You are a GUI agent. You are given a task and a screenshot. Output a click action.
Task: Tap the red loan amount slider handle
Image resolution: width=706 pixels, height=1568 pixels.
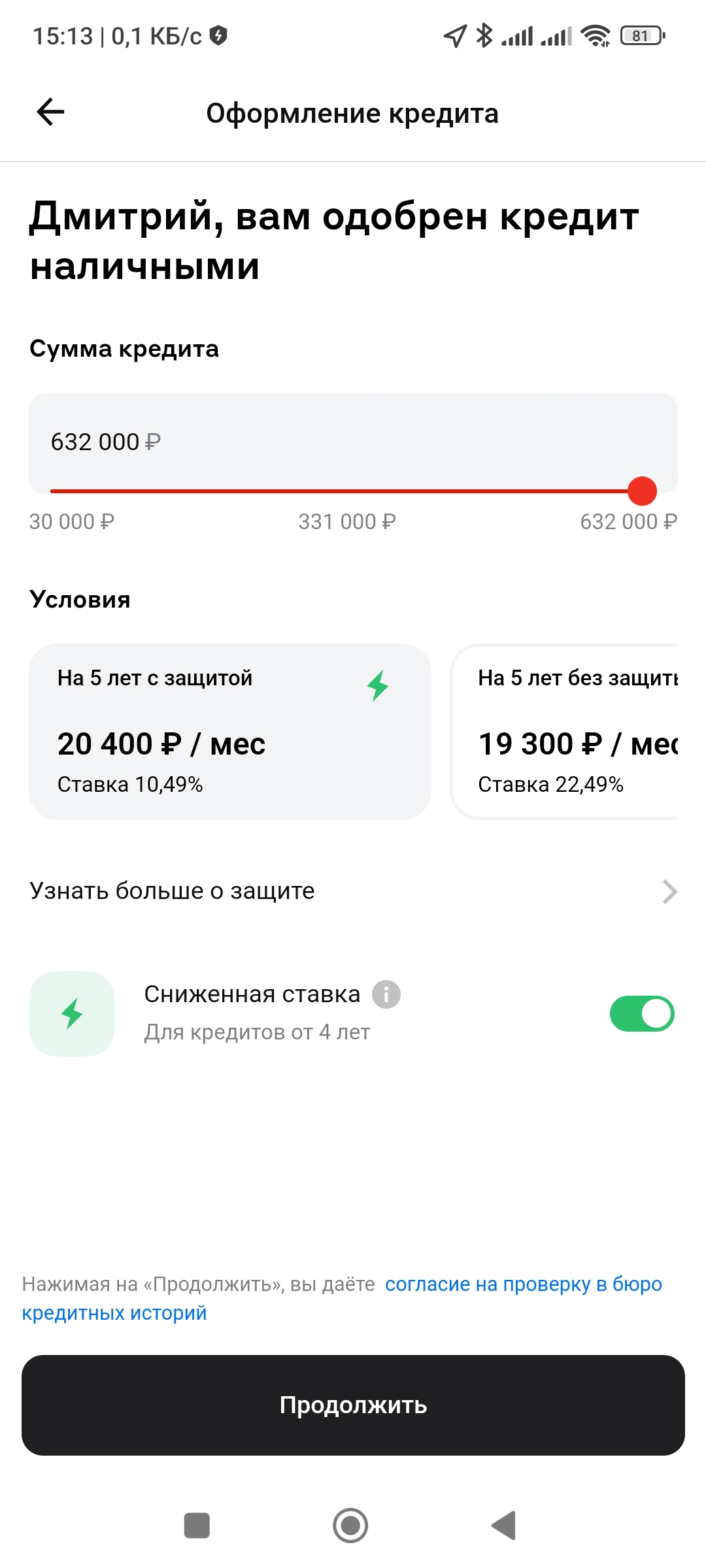tap(642, 491)
